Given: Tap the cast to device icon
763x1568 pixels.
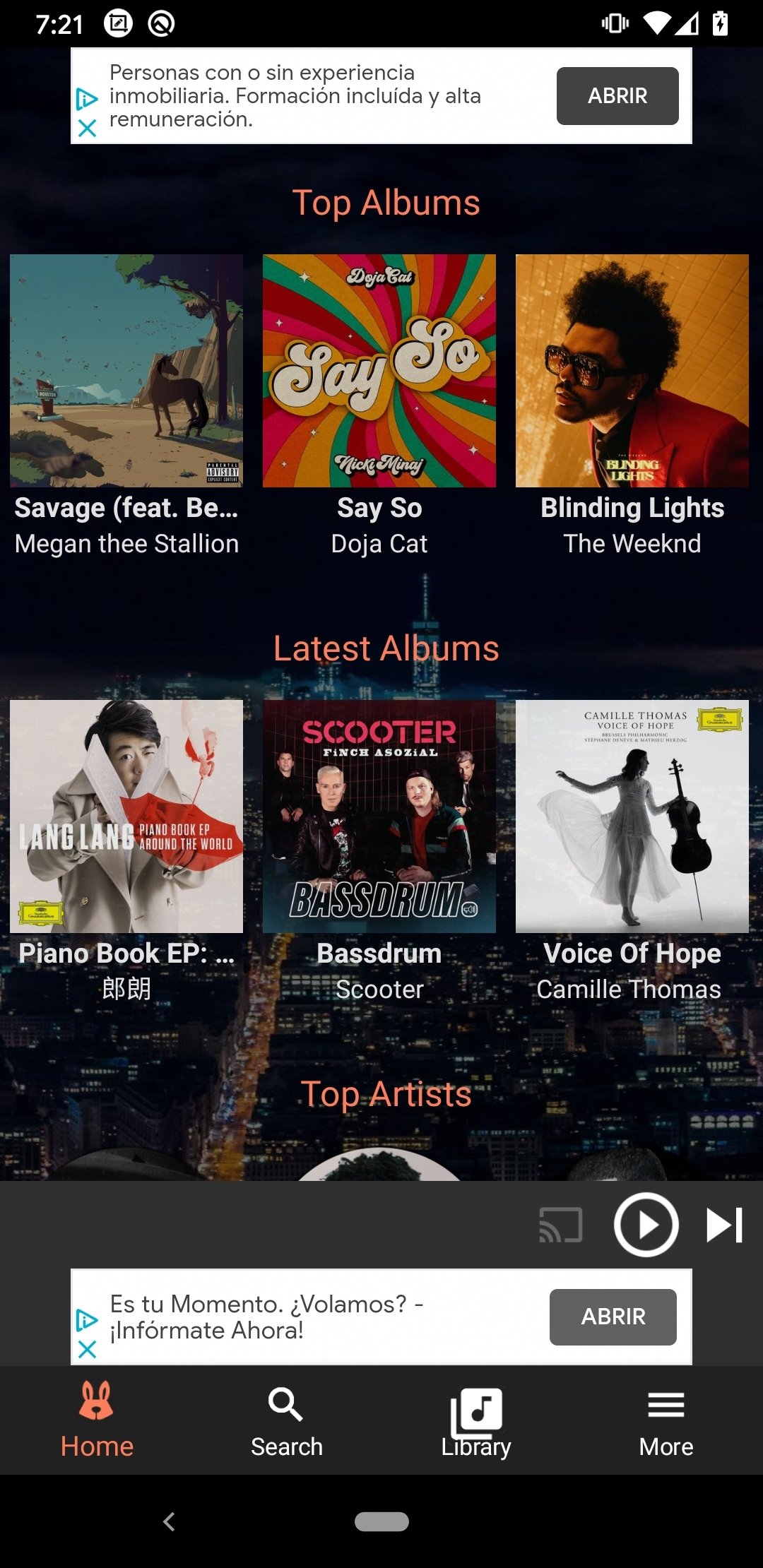Looking at the screenshot, I should pyautogui.click(x=561, y=1225).
